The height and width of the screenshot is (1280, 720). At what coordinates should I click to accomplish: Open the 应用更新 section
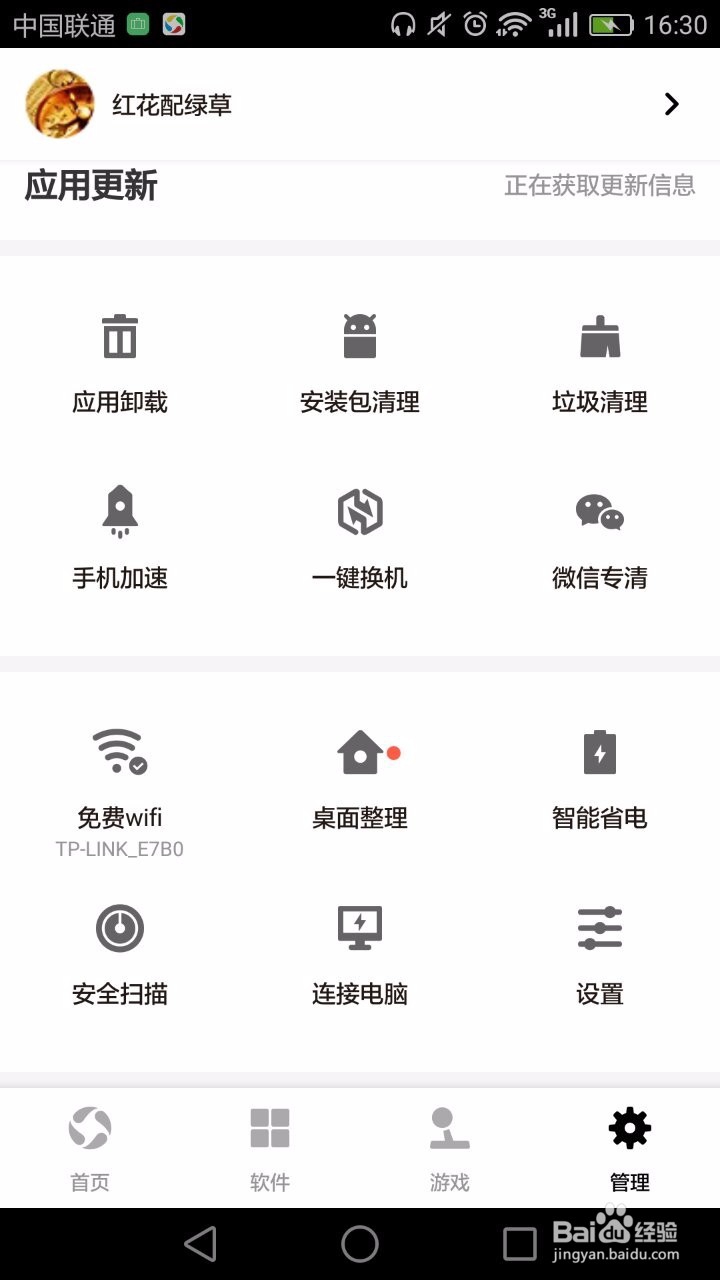pos(360,187)
